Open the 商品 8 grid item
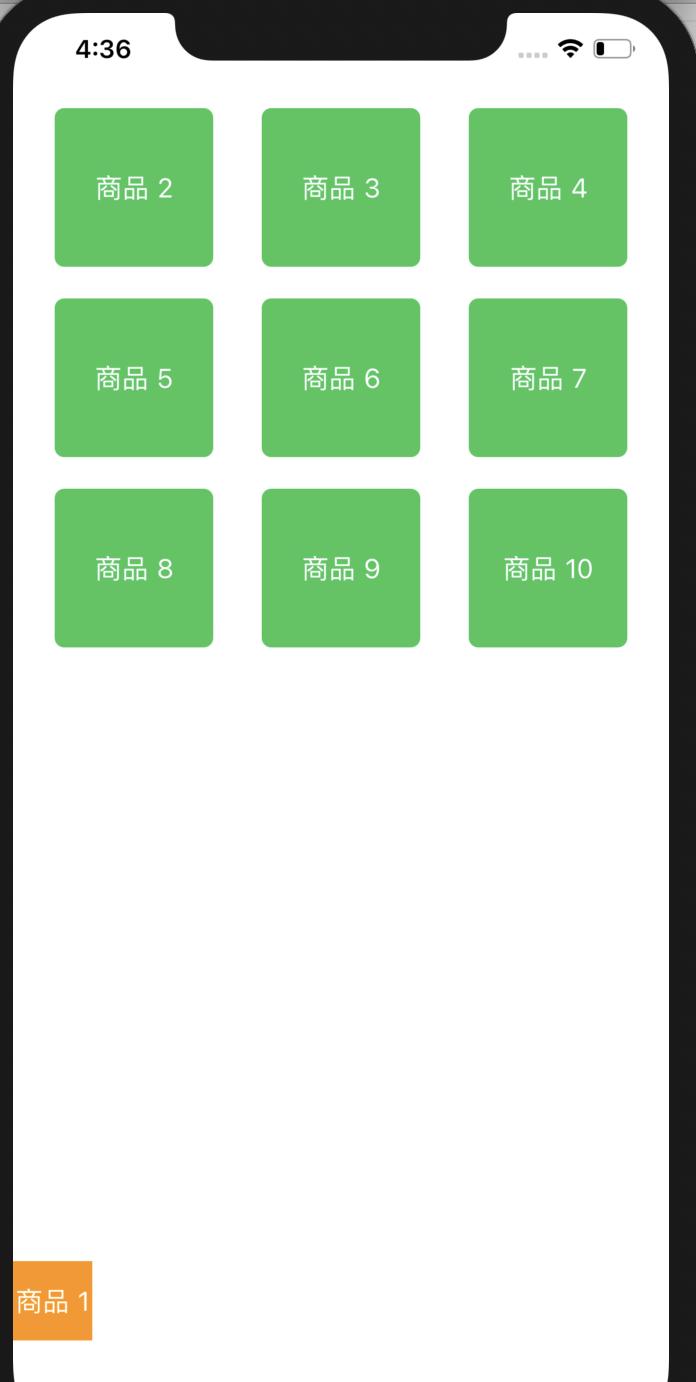Screen dimensions: 696x1382 tap(134, 568)
